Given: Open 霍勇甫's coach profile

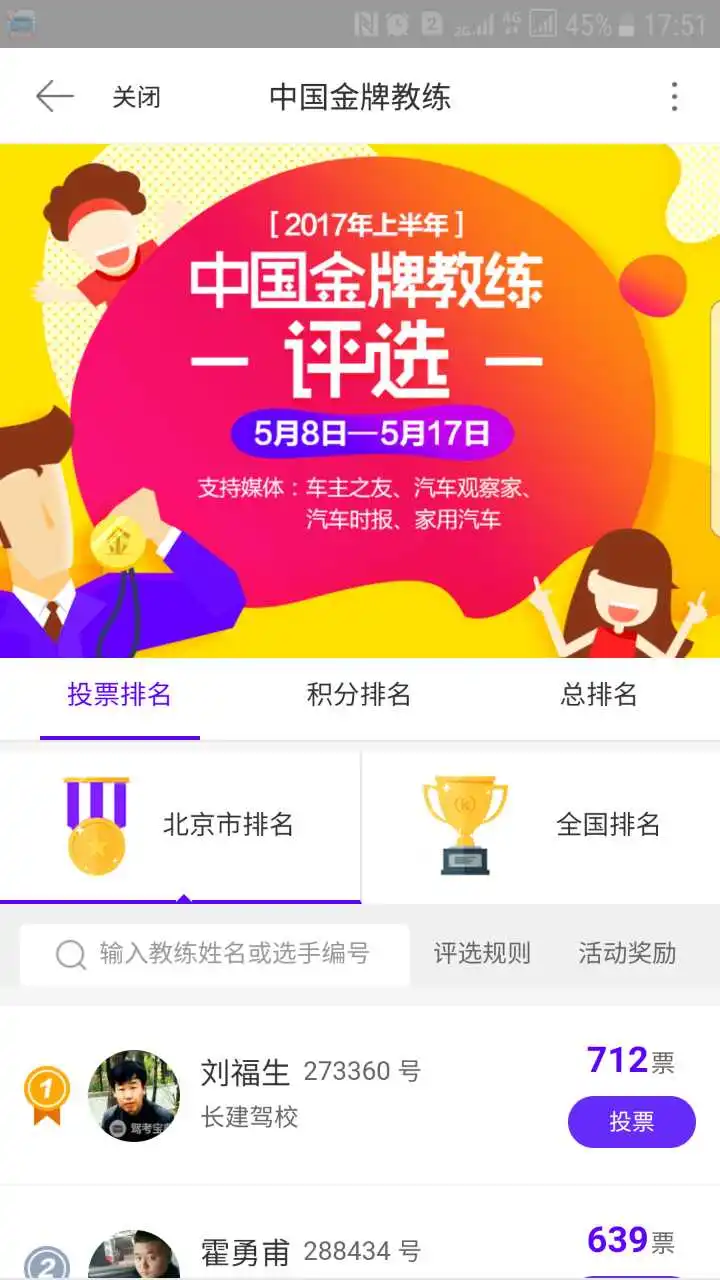Looking at the screenshot, I should (245, 1252).
